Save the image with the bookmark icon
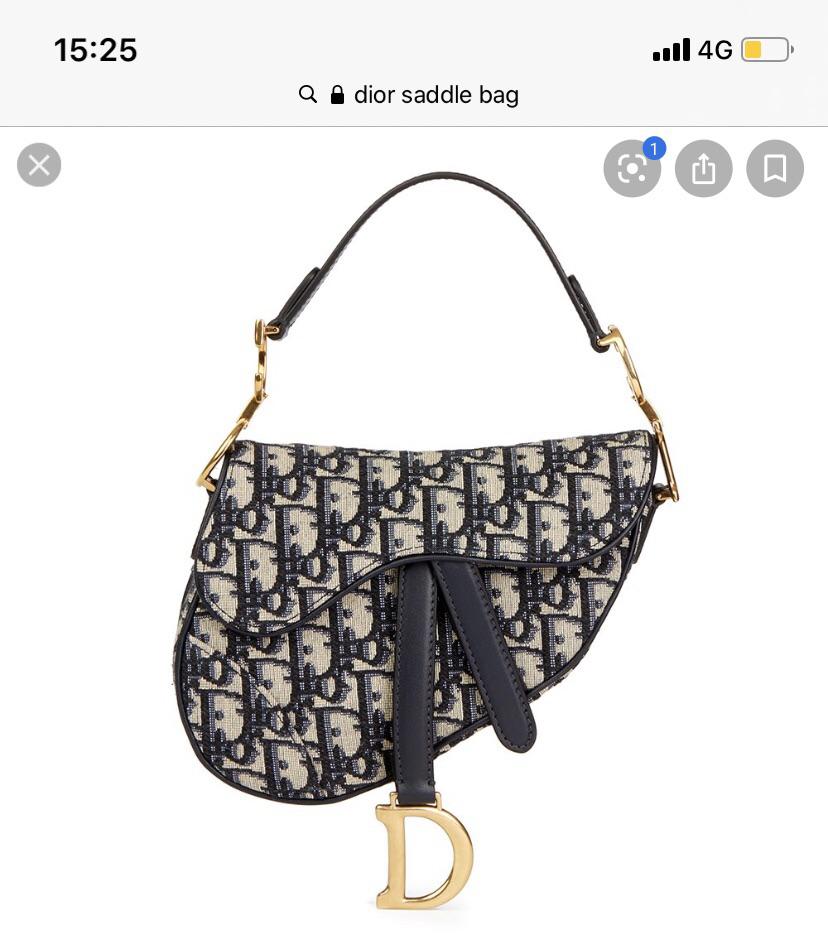 click(x=775, y=168)
